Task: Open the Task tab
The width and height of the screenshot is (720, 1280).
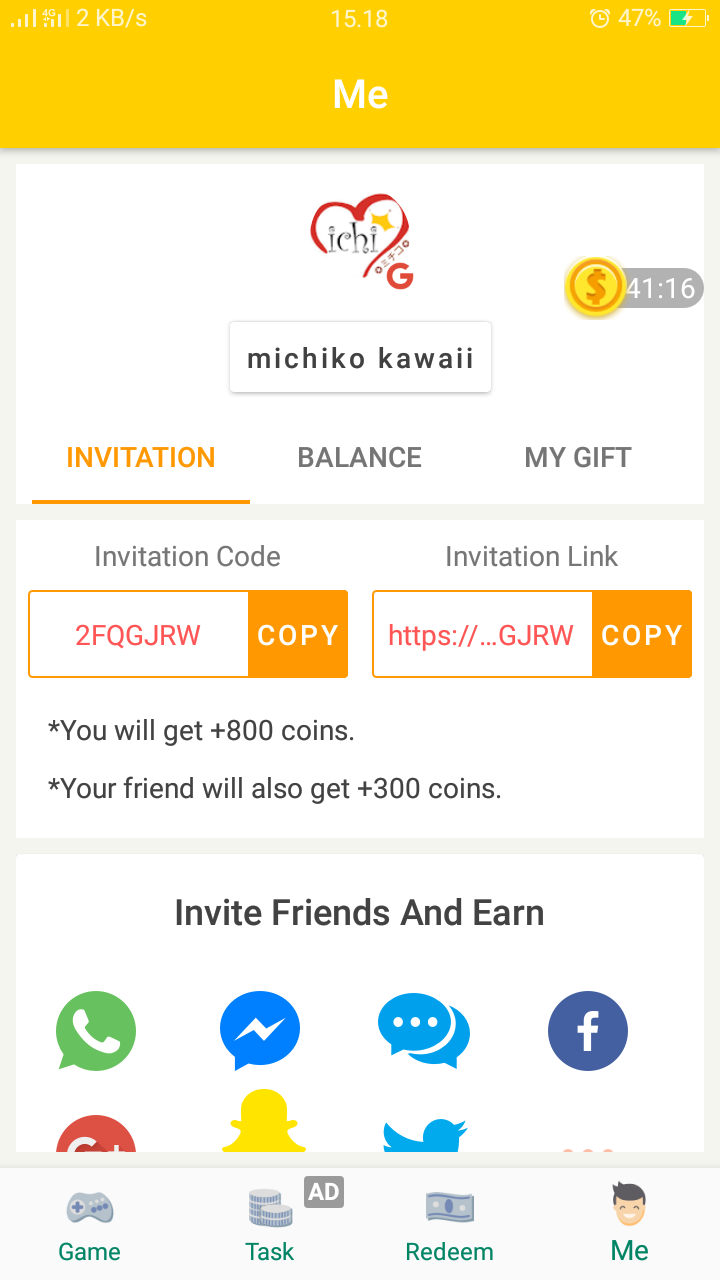Action: click(x=270, y=1225)
